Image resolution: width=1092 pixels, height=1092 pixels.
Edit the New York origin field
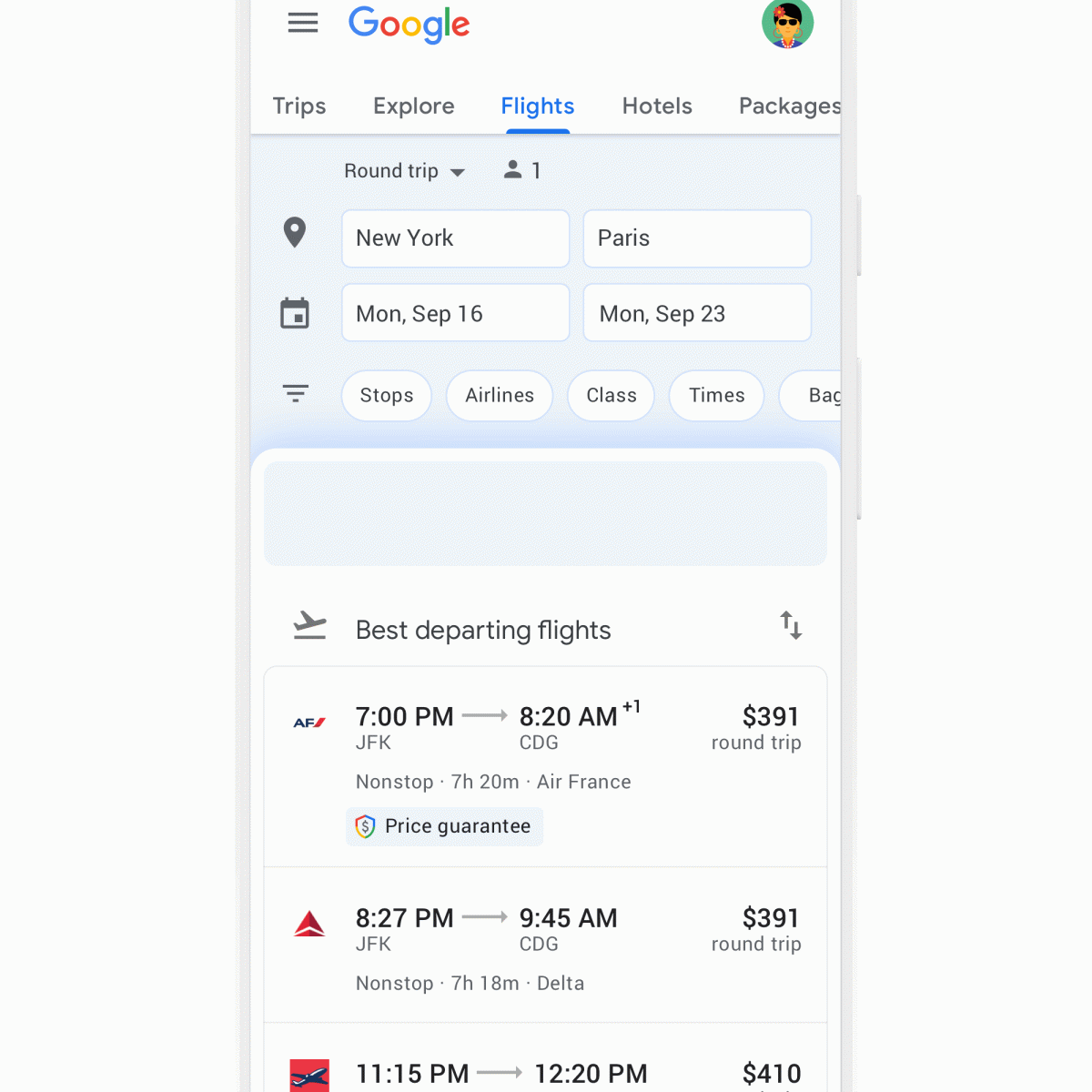pyautogui.click(x=455, y=238)
